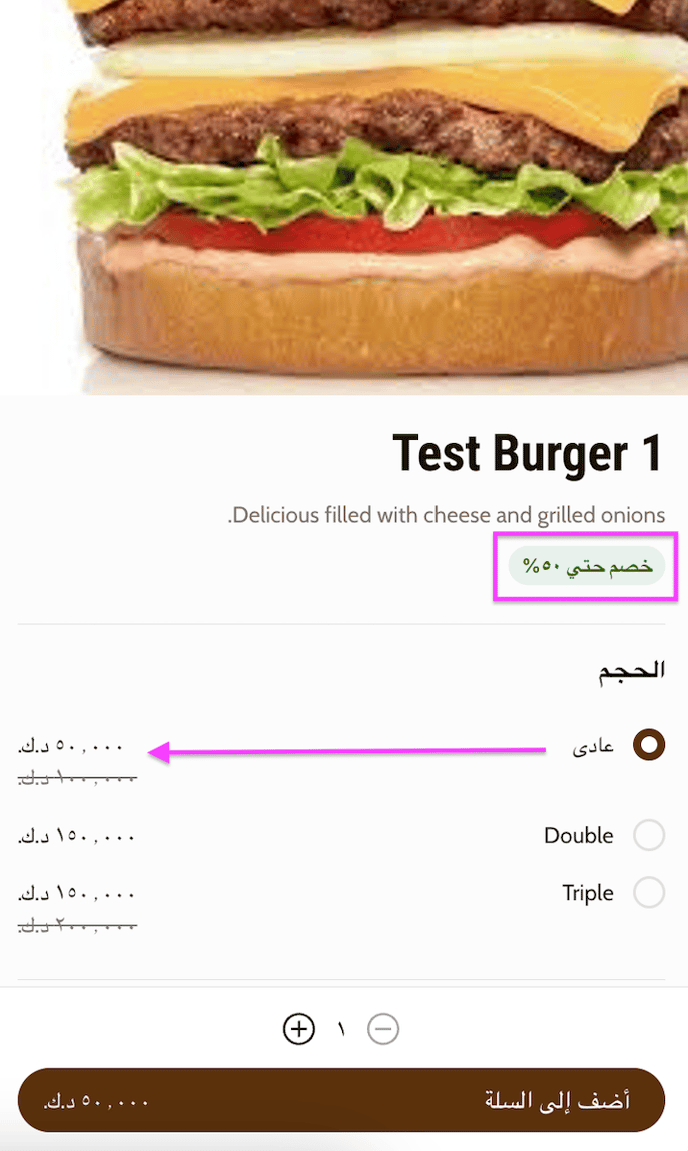Screen dimensions: 688x1151
Task: Increase quantity with the plus button
Action: tap(299, 1028)
